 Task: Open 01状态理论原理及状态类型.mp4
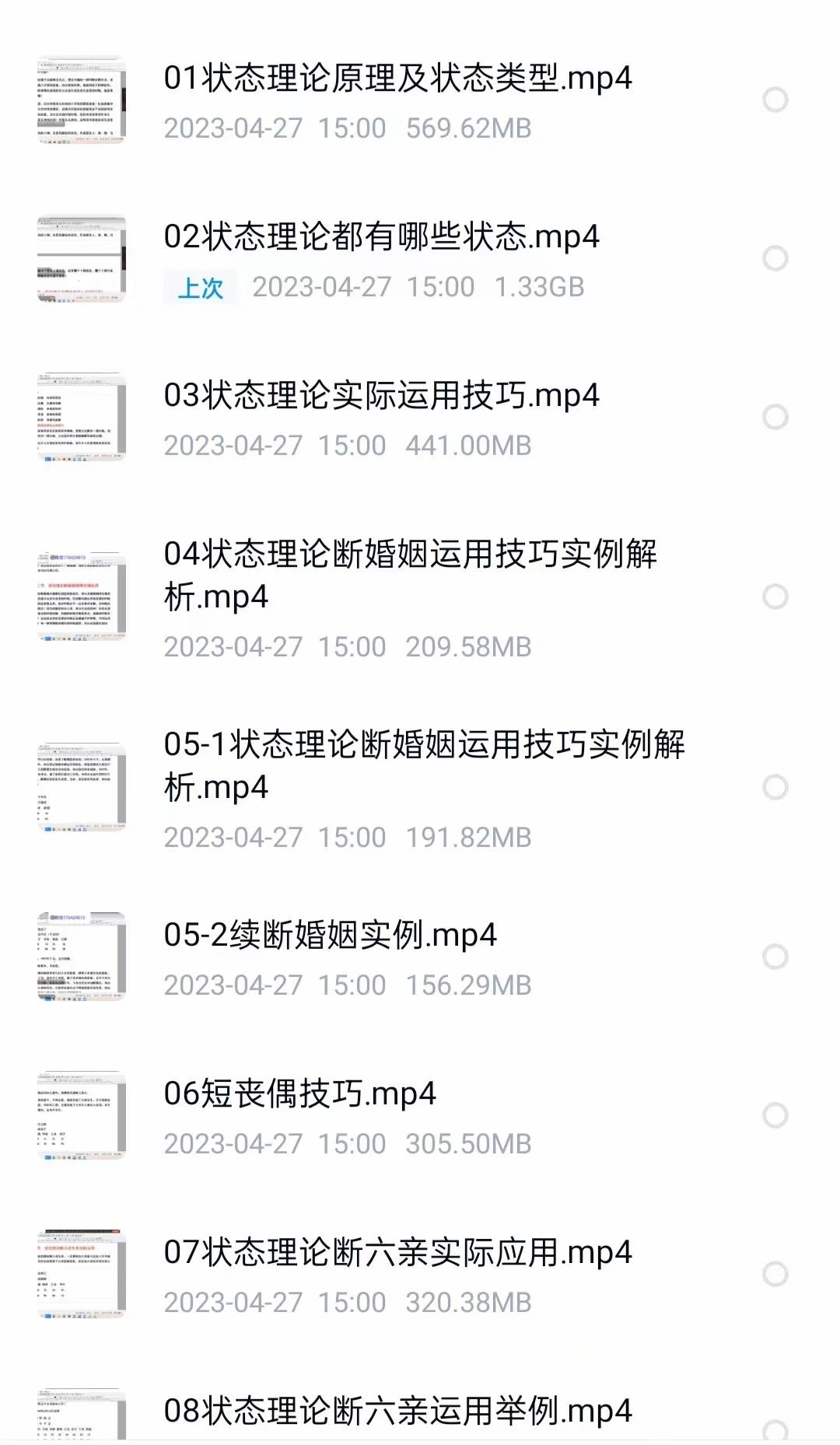pos(397,79)
